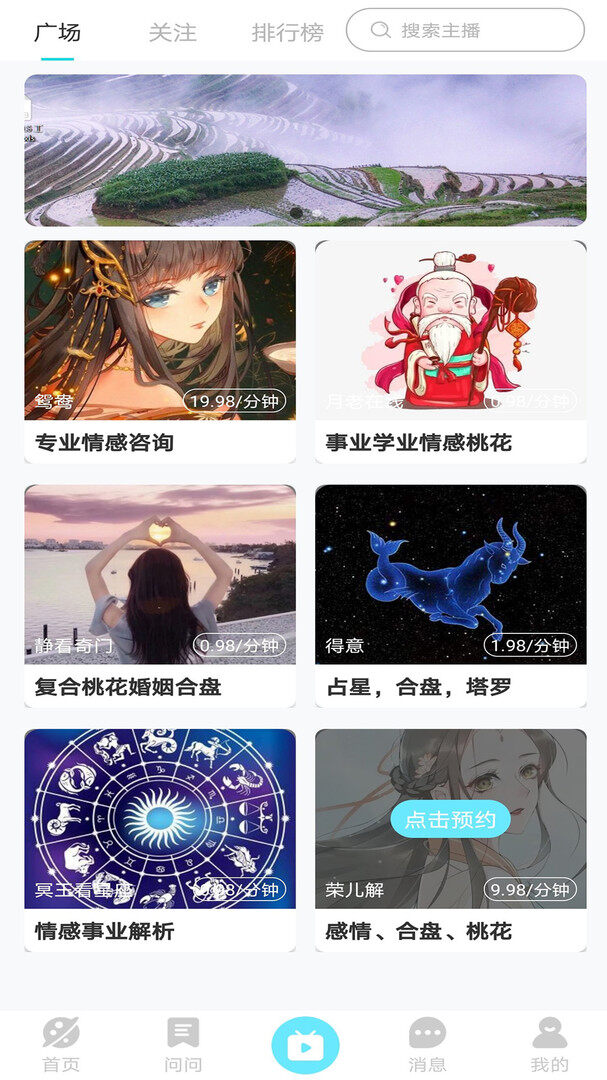Switch to the 关注 tab
The height and width of the screenshot is (1080, 607).
coord(172,32)
